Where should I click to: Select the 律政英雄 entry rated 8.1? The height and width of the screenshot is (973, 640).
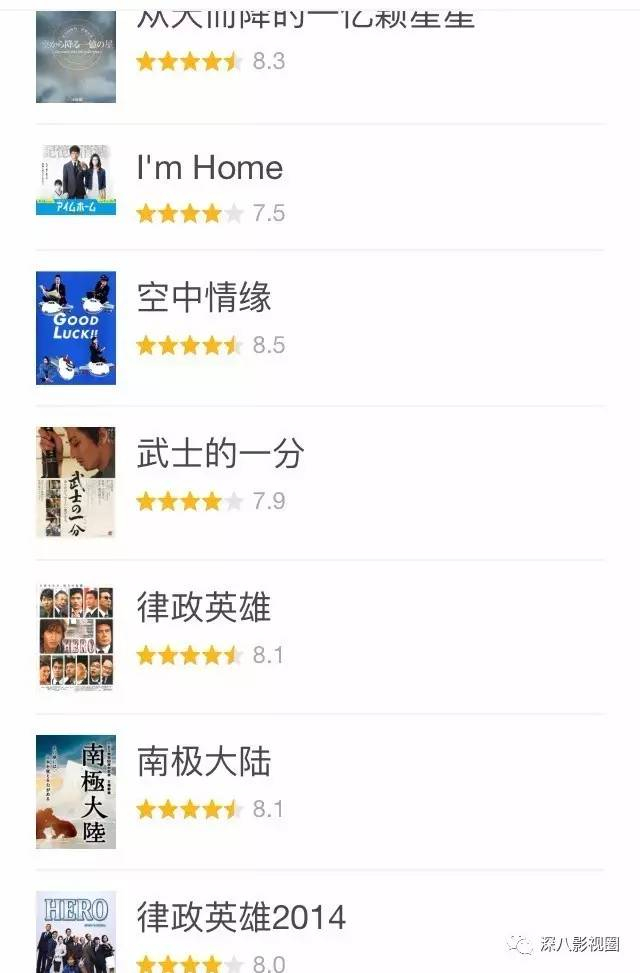point(204,608)
